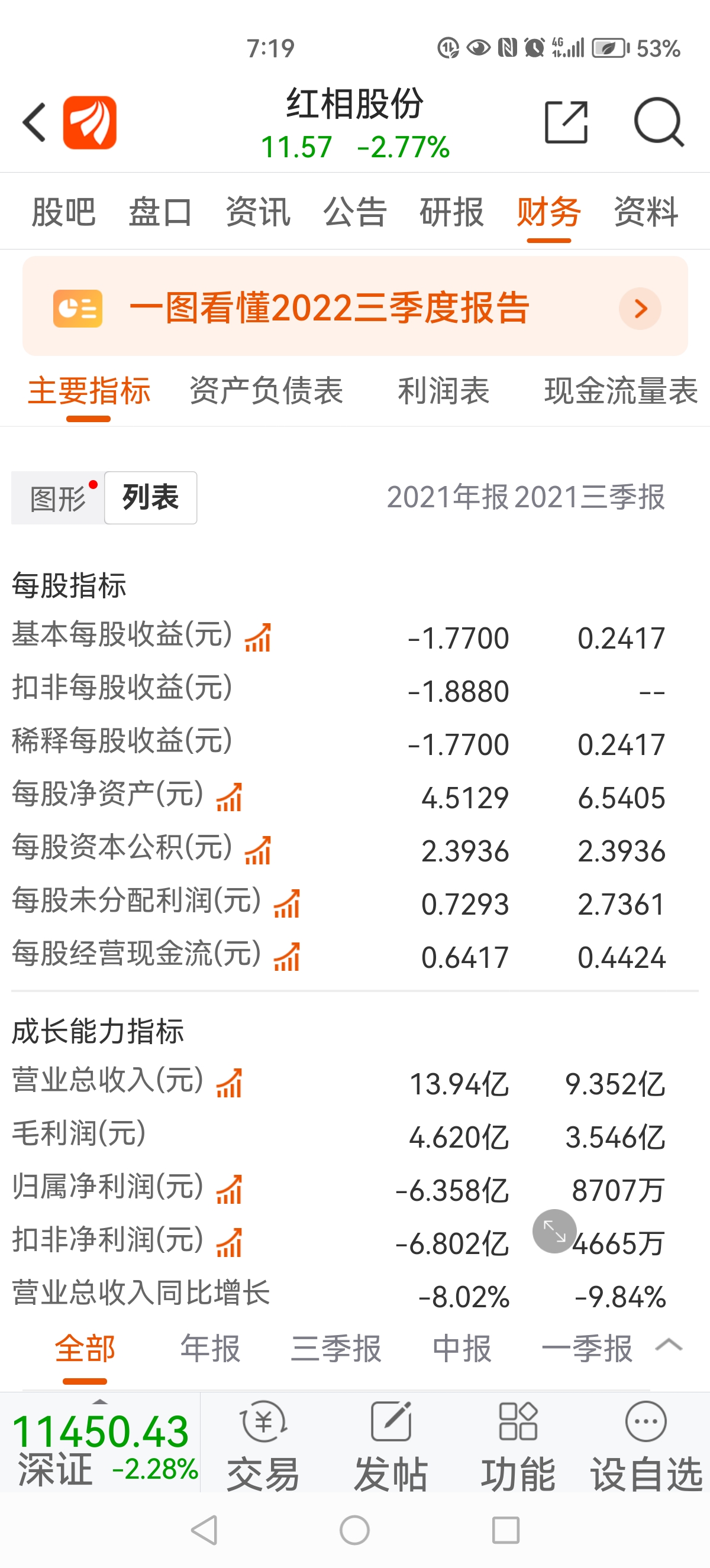Open 一图看懂2022三季度报告 banner
Image resolution: width=710 pixels, height=1568 pixels.
(x=355, y=306)
